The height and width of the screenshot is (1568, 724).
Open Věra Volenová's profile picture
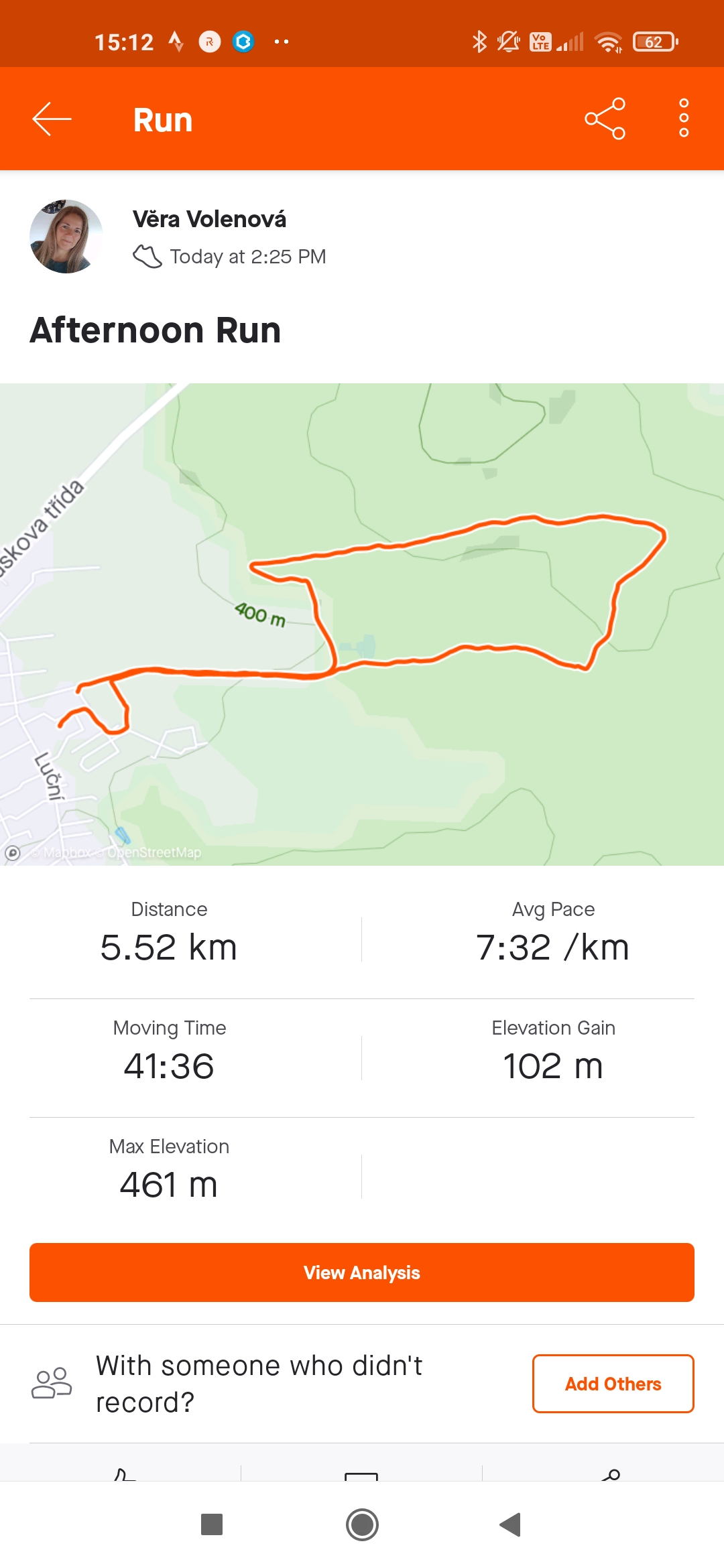click(66, 236)
